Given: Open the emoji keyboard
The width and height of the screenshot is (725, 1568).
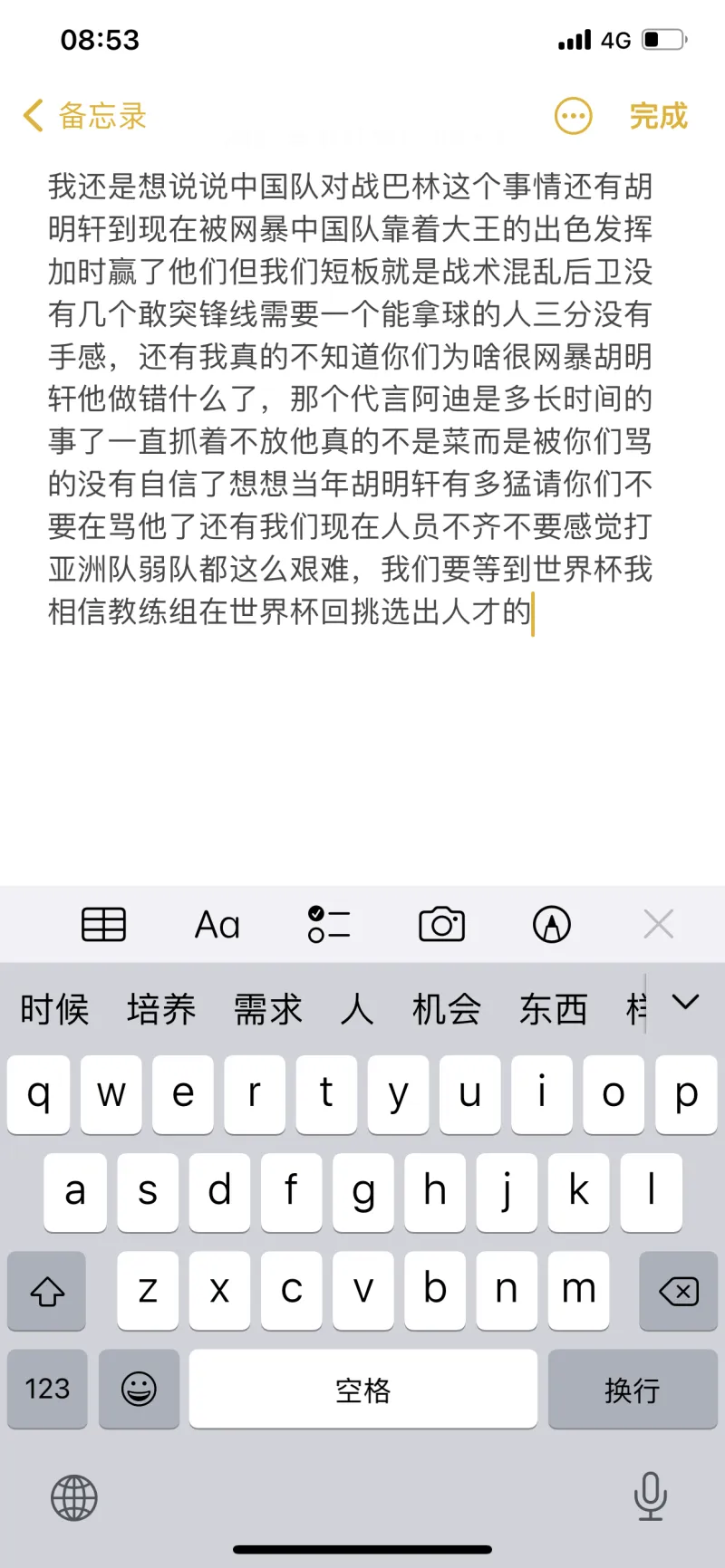Looking at the screenshot, I should click(x=139, y=1389).
